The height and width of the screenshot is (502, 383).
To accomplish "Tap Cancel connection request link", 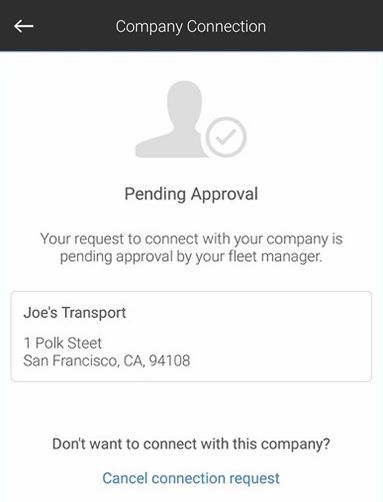I will [x=191, y=478].
